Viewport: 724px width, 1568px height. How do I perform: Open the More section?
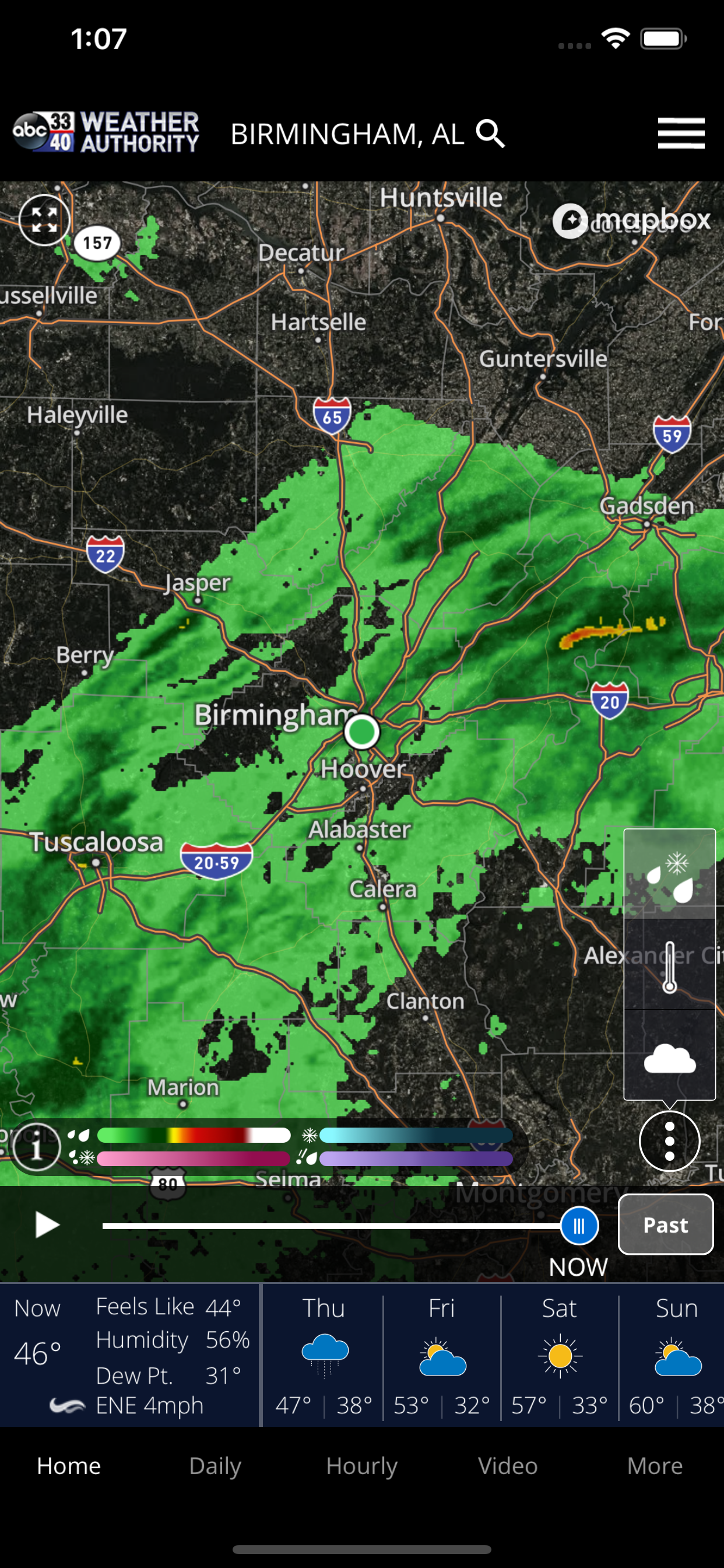[x=655, y=1466]
